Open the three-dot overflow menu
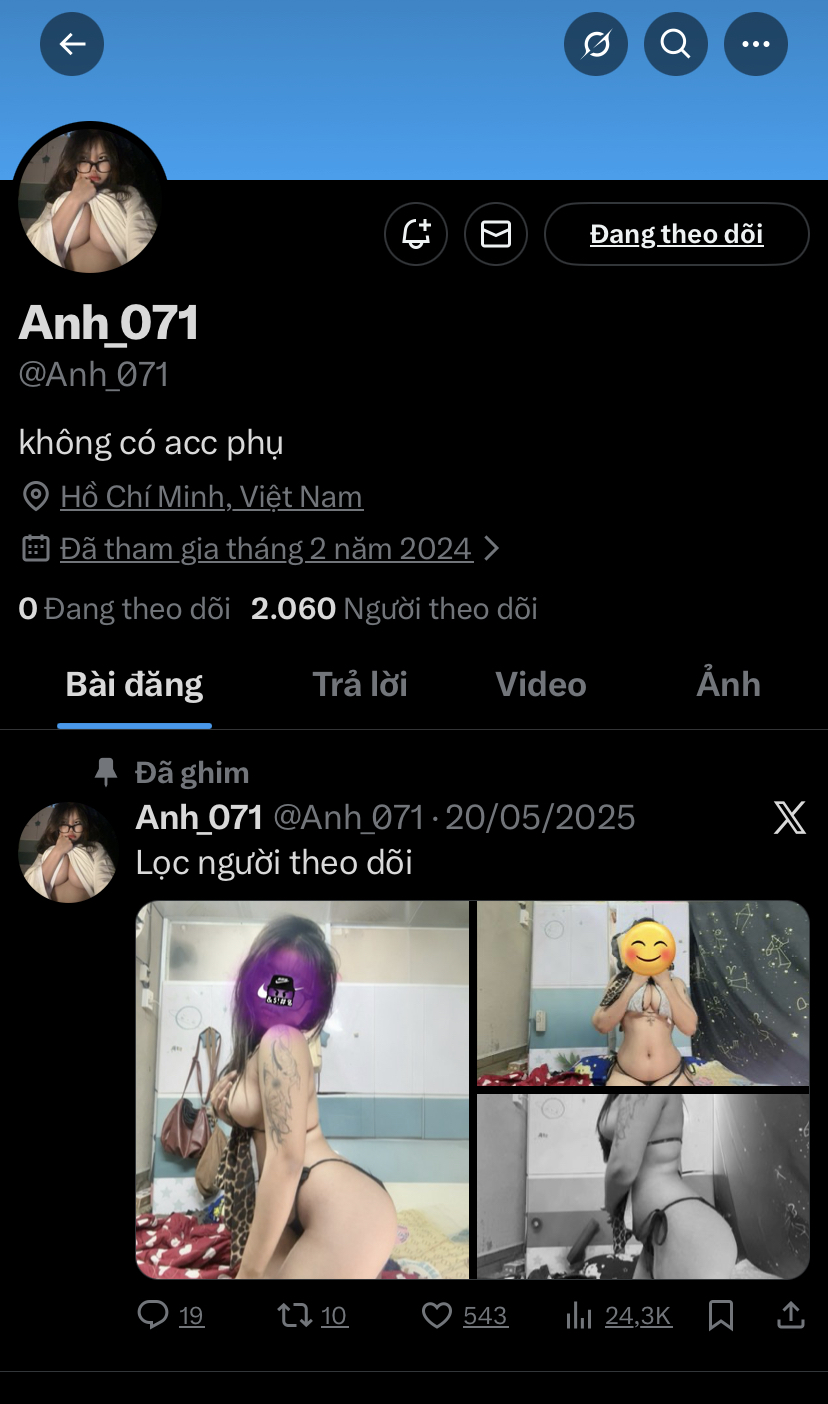The height and width of the screenshot is (1404, 828). 756,44
